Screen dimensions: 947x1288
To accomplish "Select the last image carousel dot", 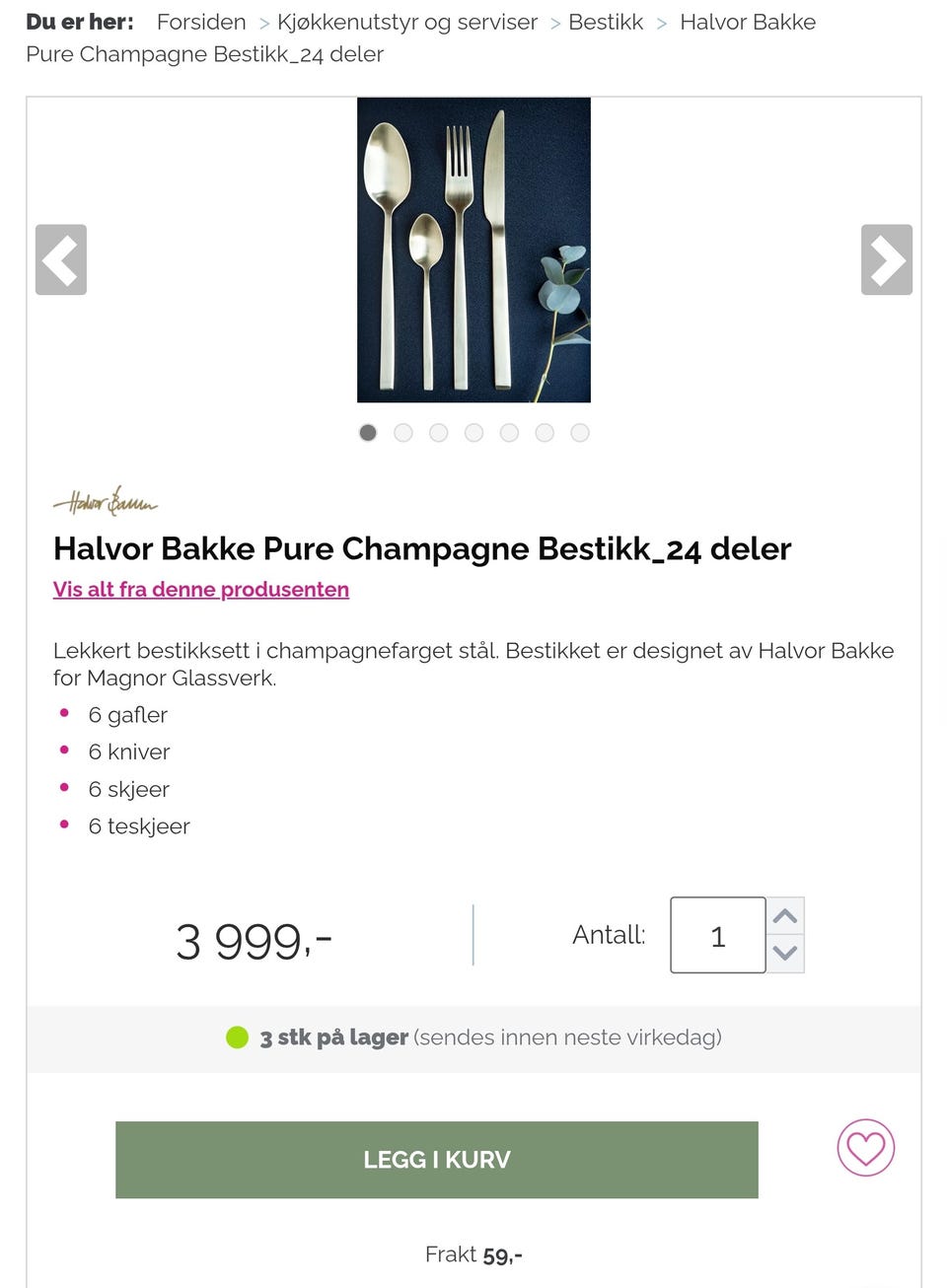I will [x=579, y=432].
